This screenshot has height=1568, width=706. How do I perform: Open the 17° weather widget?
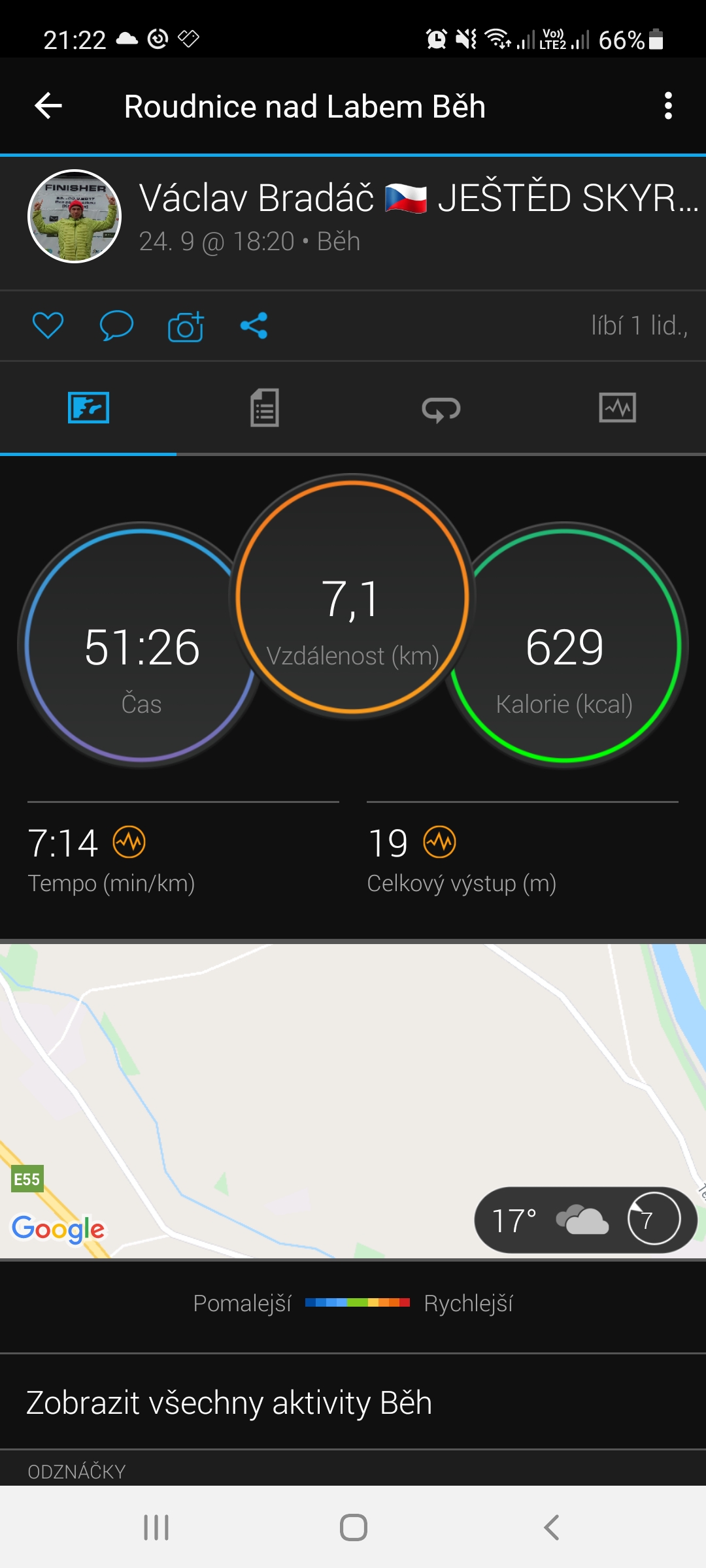[586, 1220]
